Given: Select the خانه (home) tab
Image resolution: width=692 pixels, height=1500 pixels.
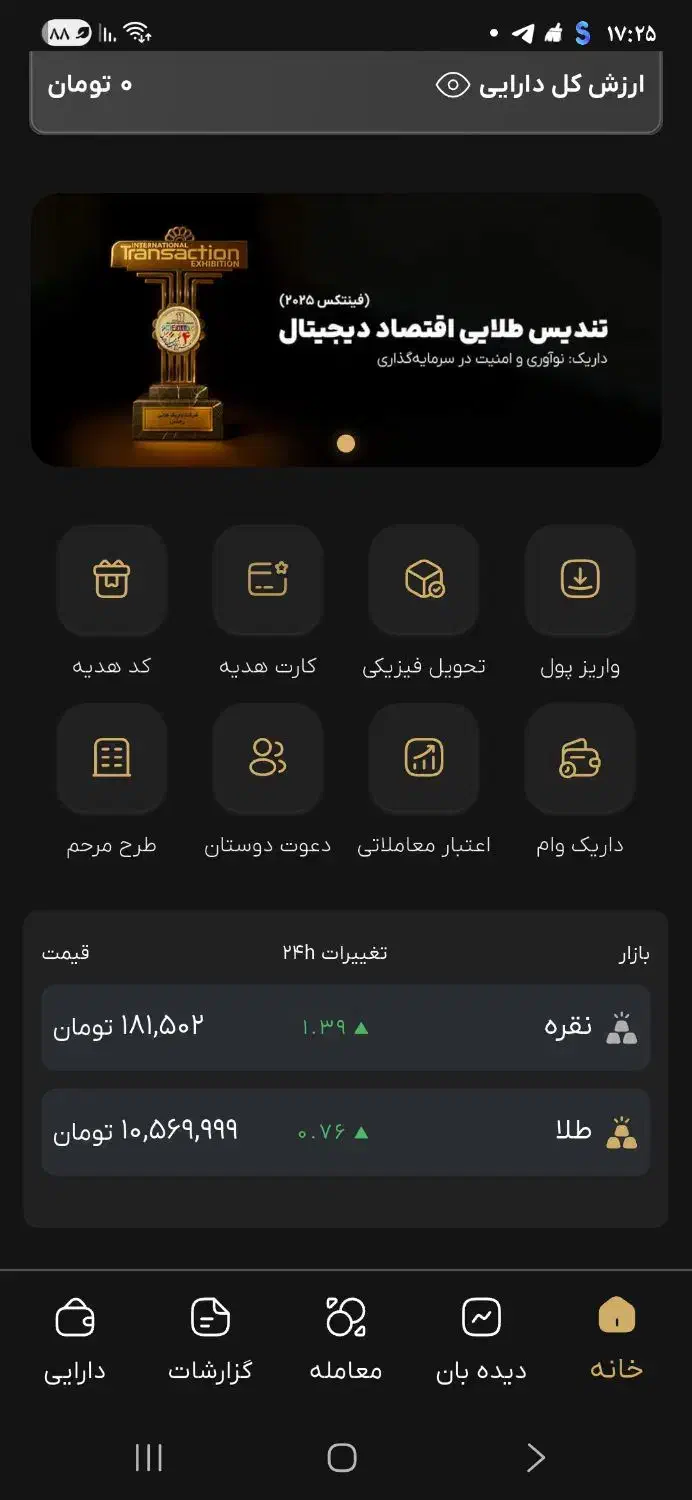Looking at the screenshot, I should pyautogui.click(x=616, y=1338).
